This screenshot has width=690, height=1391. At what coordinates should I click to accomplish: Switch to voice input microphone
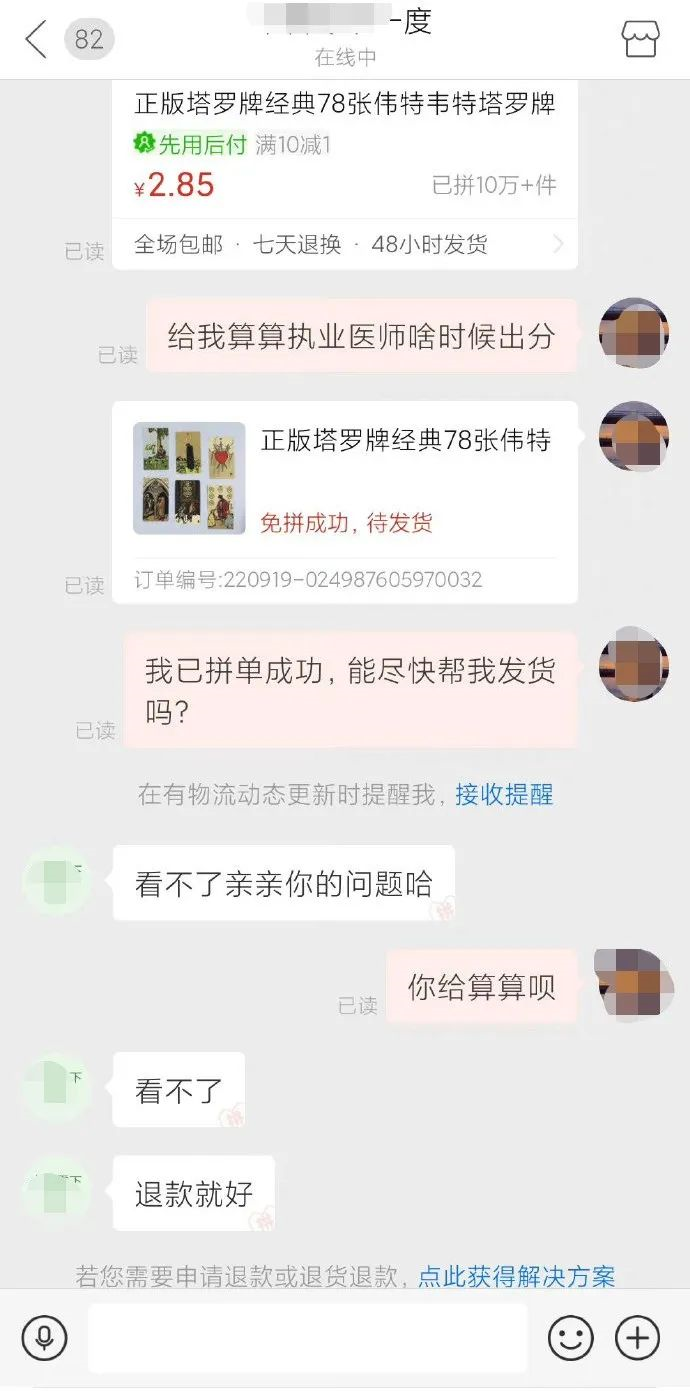pos(44,1338)
